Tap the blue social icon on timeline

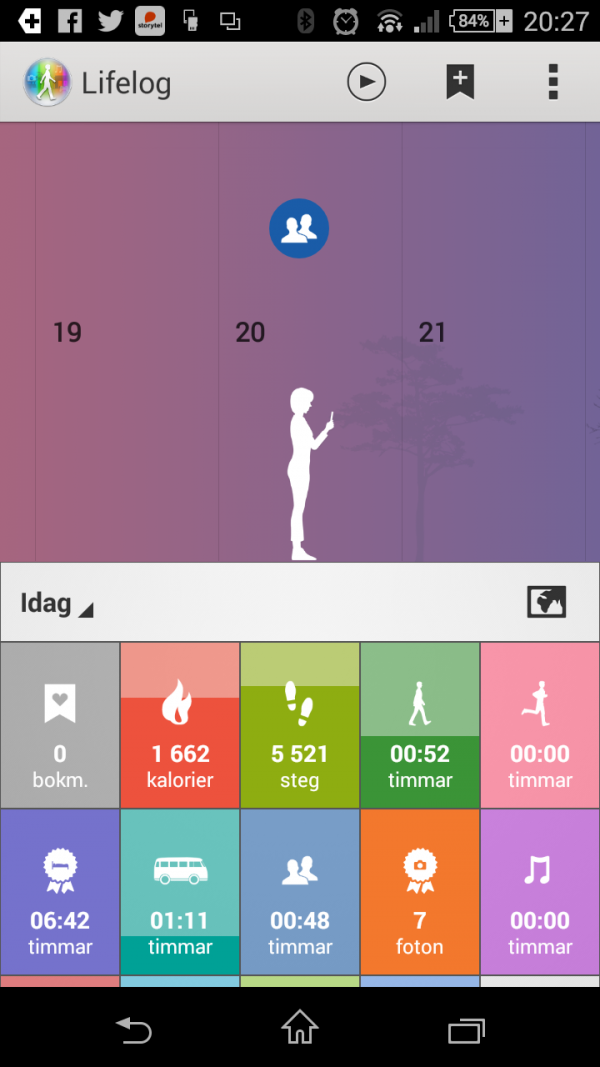point(299,229)
